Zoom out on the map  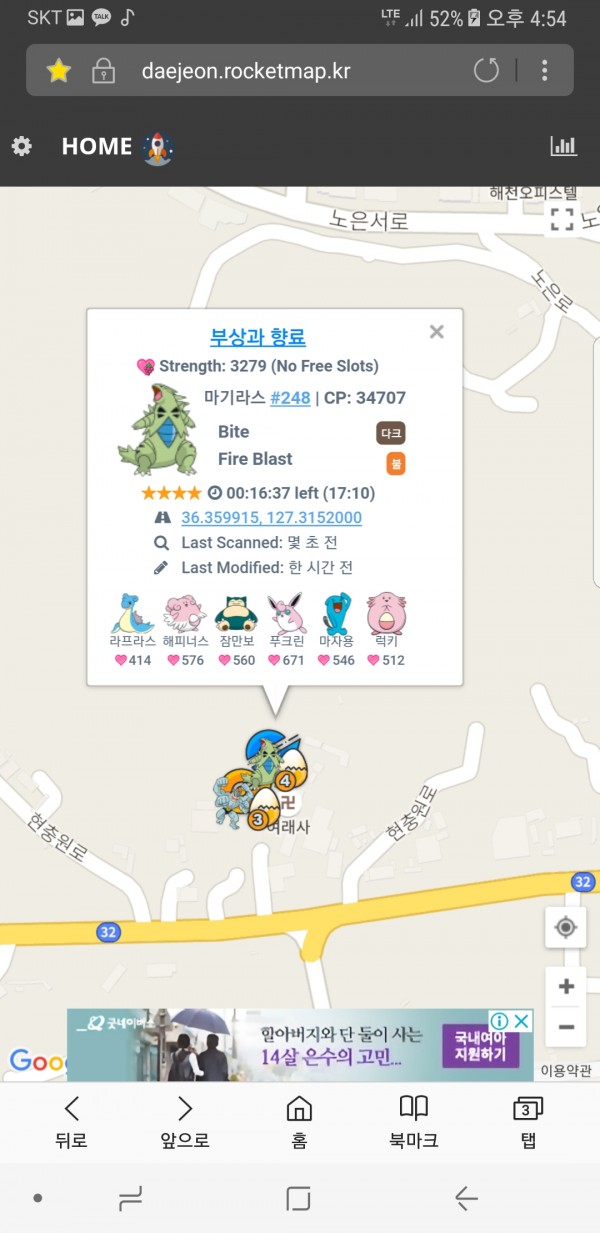point(566,1026)
